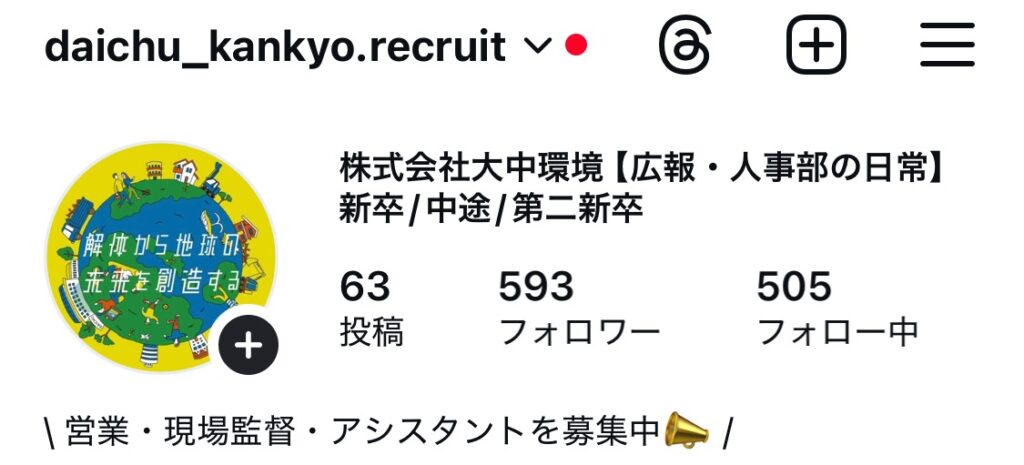
Task: Open the hamburger menu
Action: coord(947,46)
